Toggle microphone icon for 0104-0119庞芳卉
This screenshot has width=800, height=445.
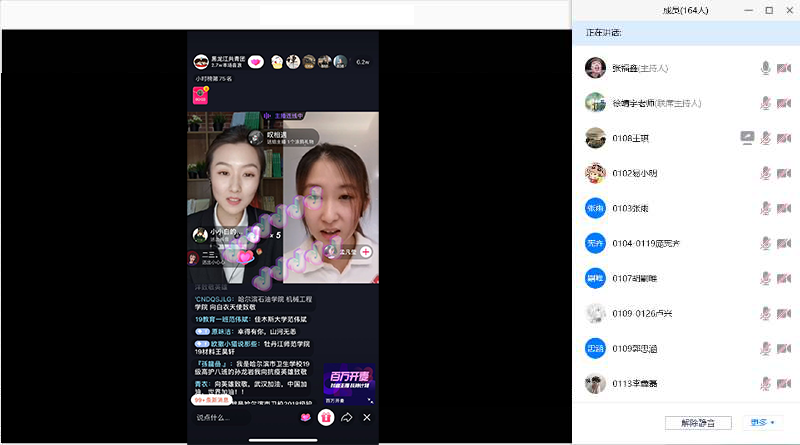point(765,242)
